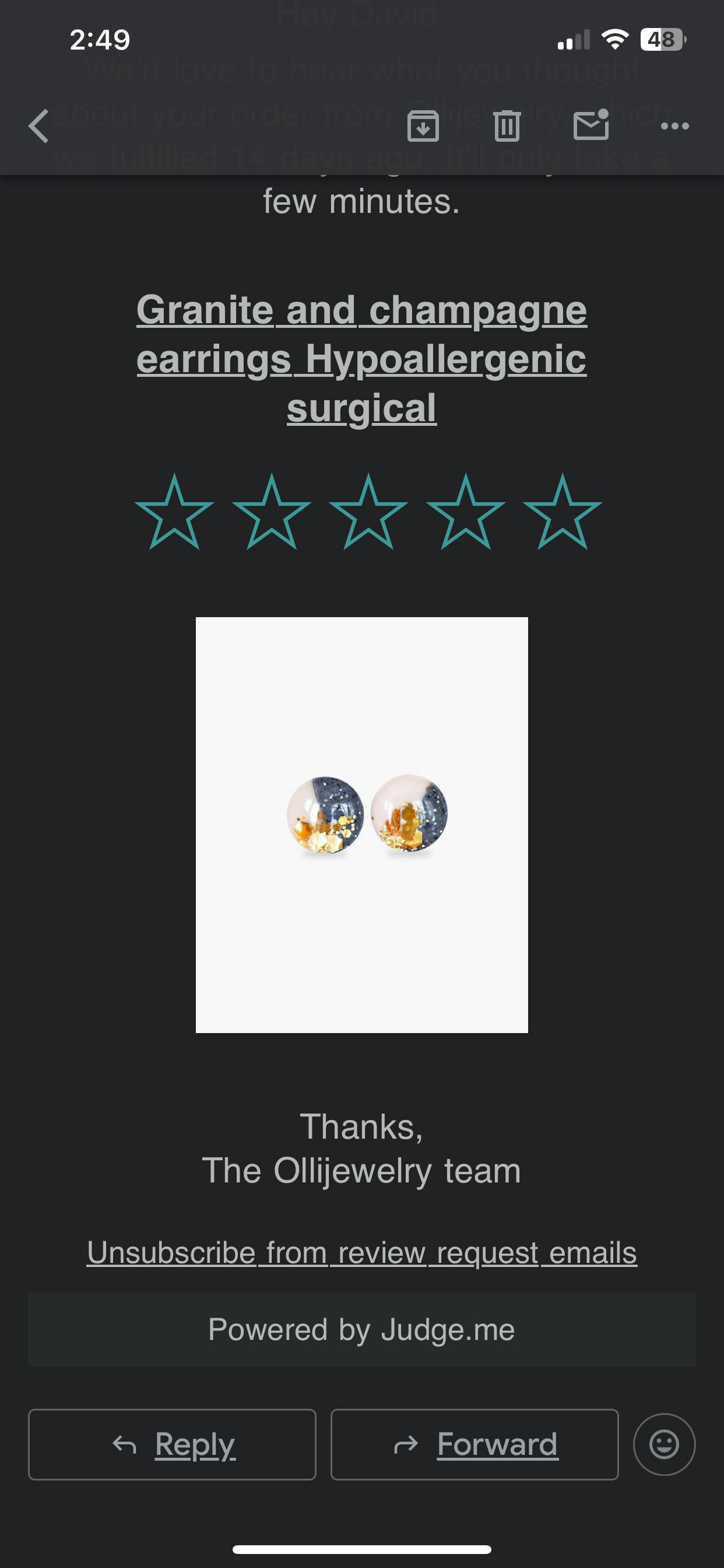Give a three-star rating
724x1568 pixels.
[x=368, y=513]
